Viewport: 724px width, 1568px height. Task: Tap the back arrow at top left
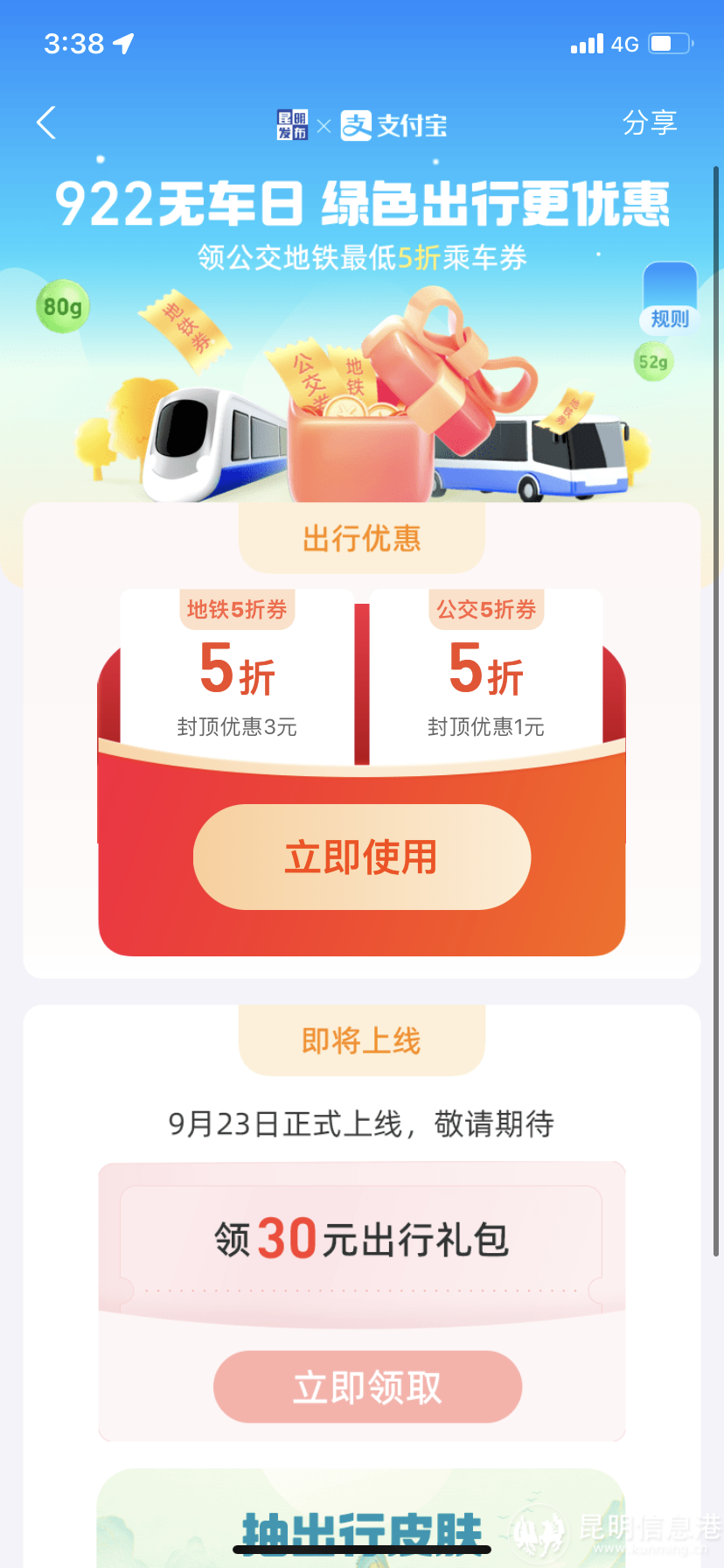pos(45,122)
